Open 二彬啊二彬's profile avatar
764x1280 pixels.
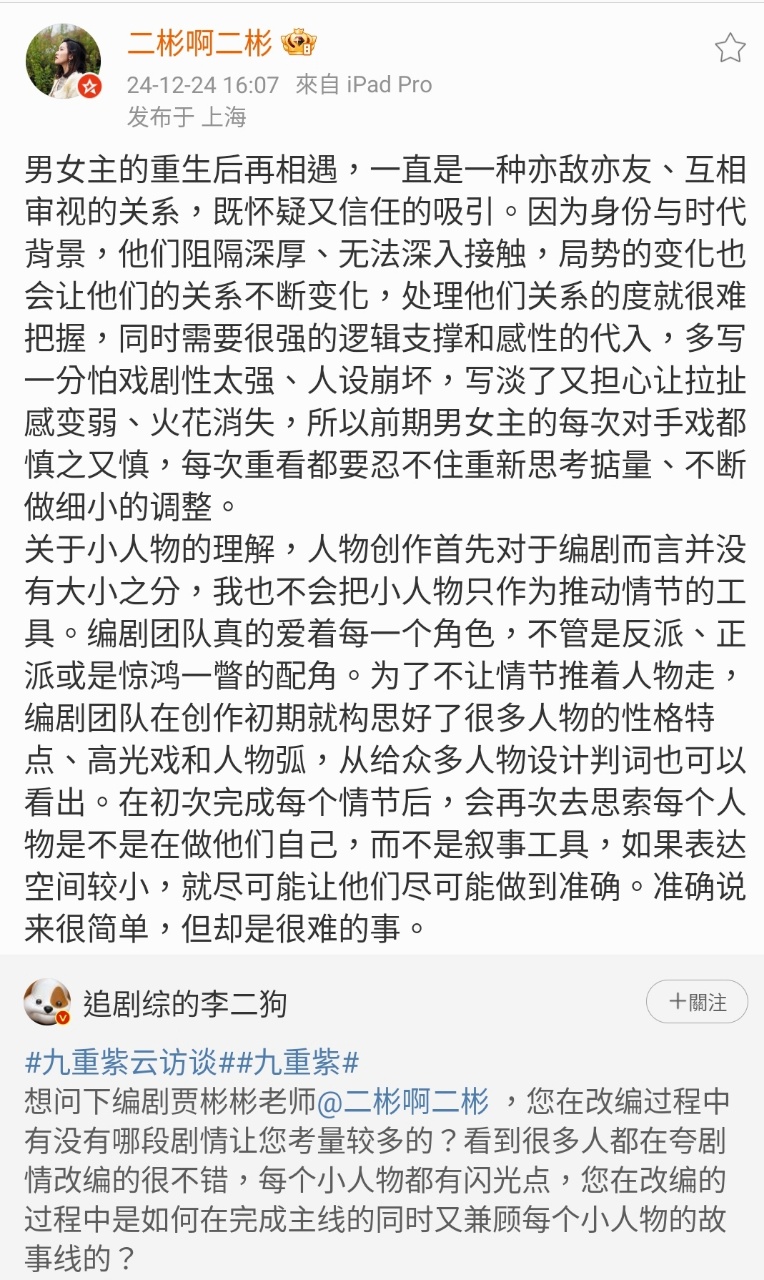(63, 62)
